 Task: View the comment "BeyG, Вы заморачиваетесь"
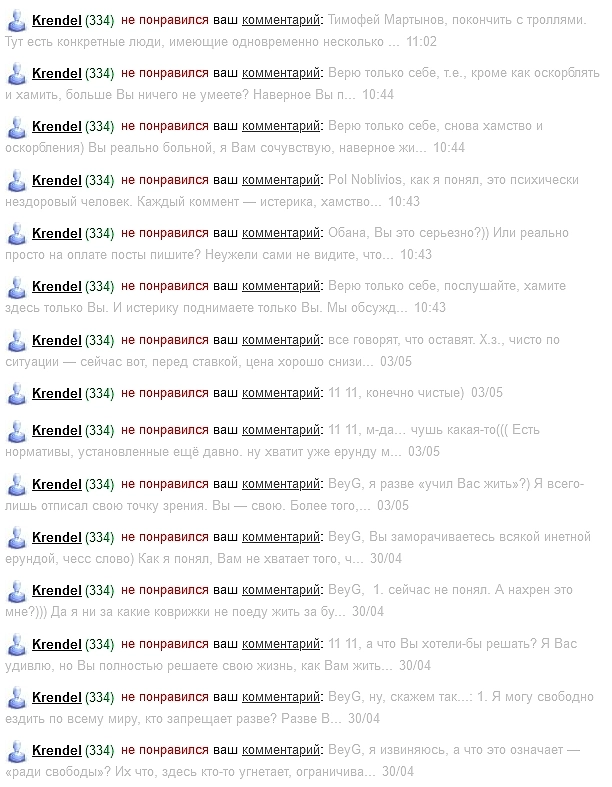pos(281,537)
